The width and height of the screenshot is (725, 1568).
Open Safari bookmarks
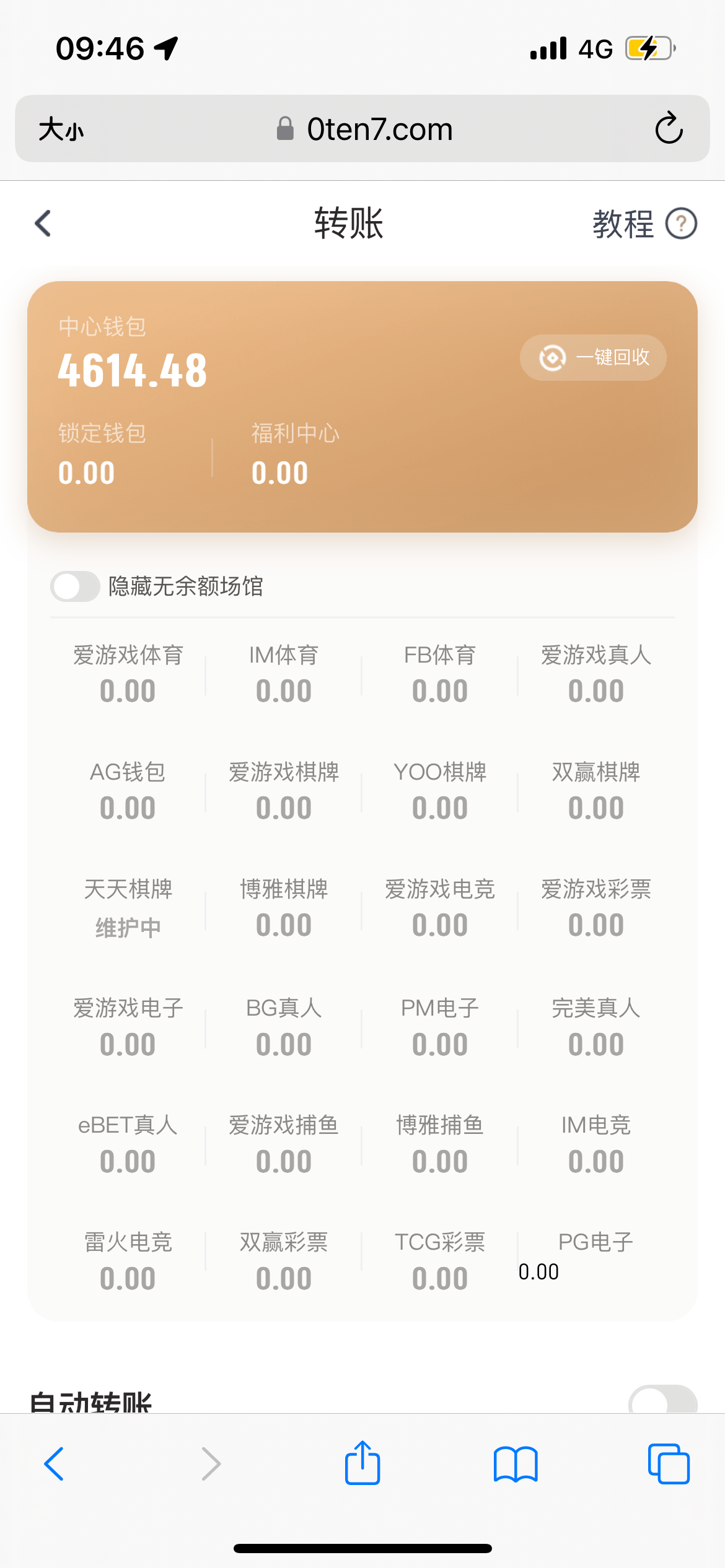[516, 1464]
